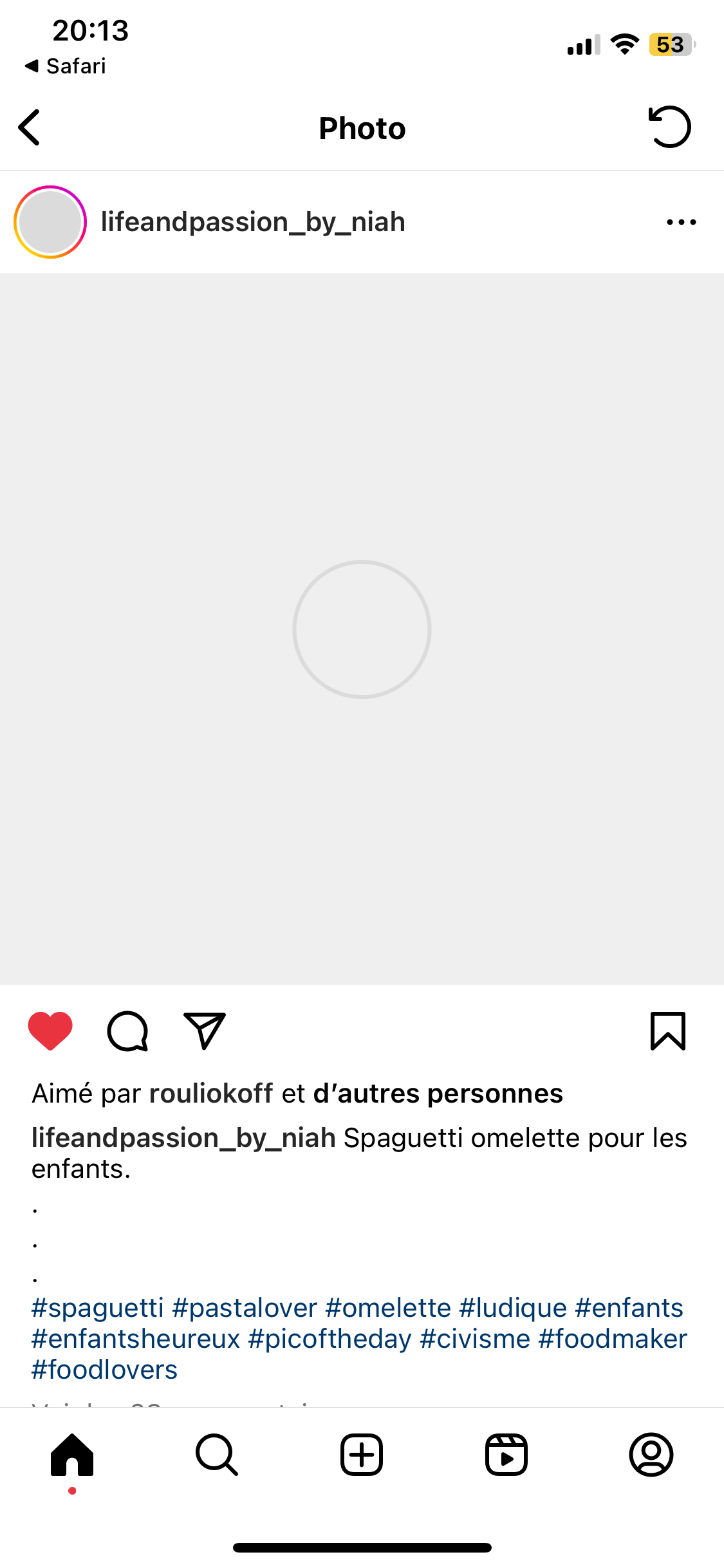This screenshot has width=724, height=1568.
Task: Open the post's three-dot options menu
Action: coord(682,222)
